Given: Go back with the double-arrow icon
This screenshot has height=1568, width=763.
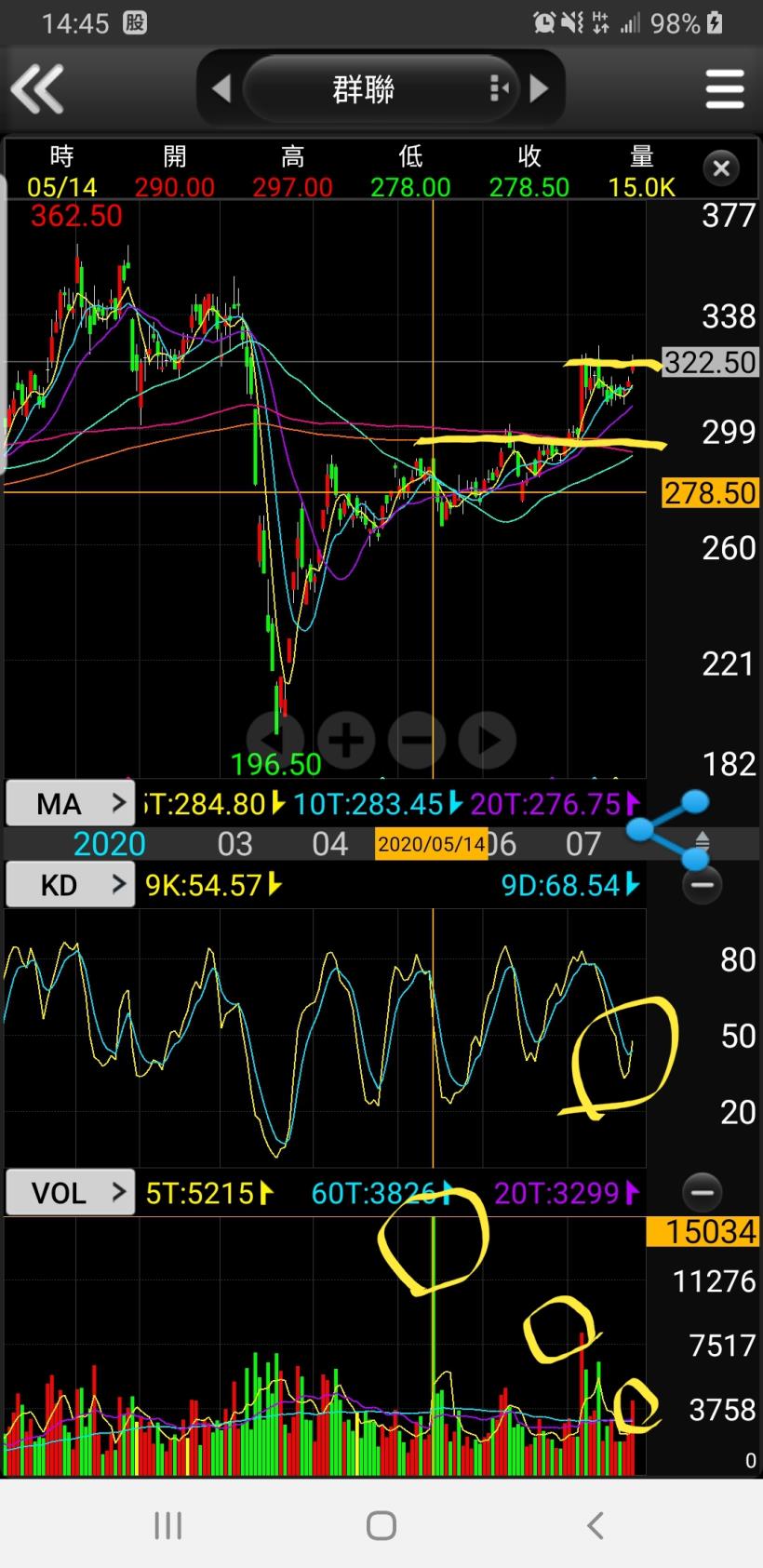Looking at the screenshot, I should tap(37, 89).
